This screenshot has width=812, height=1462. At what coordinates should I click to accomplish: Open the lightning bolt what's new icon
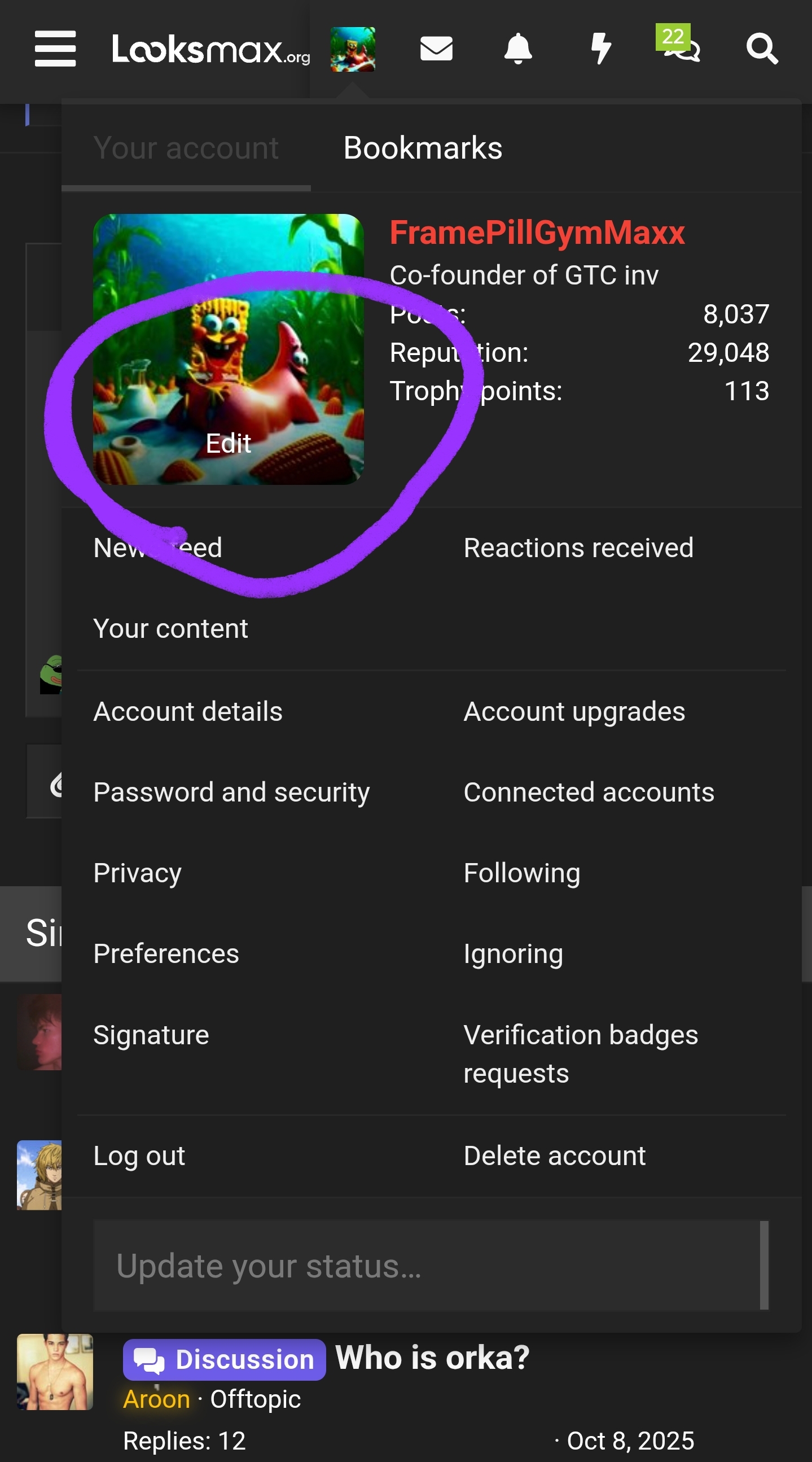600,49
